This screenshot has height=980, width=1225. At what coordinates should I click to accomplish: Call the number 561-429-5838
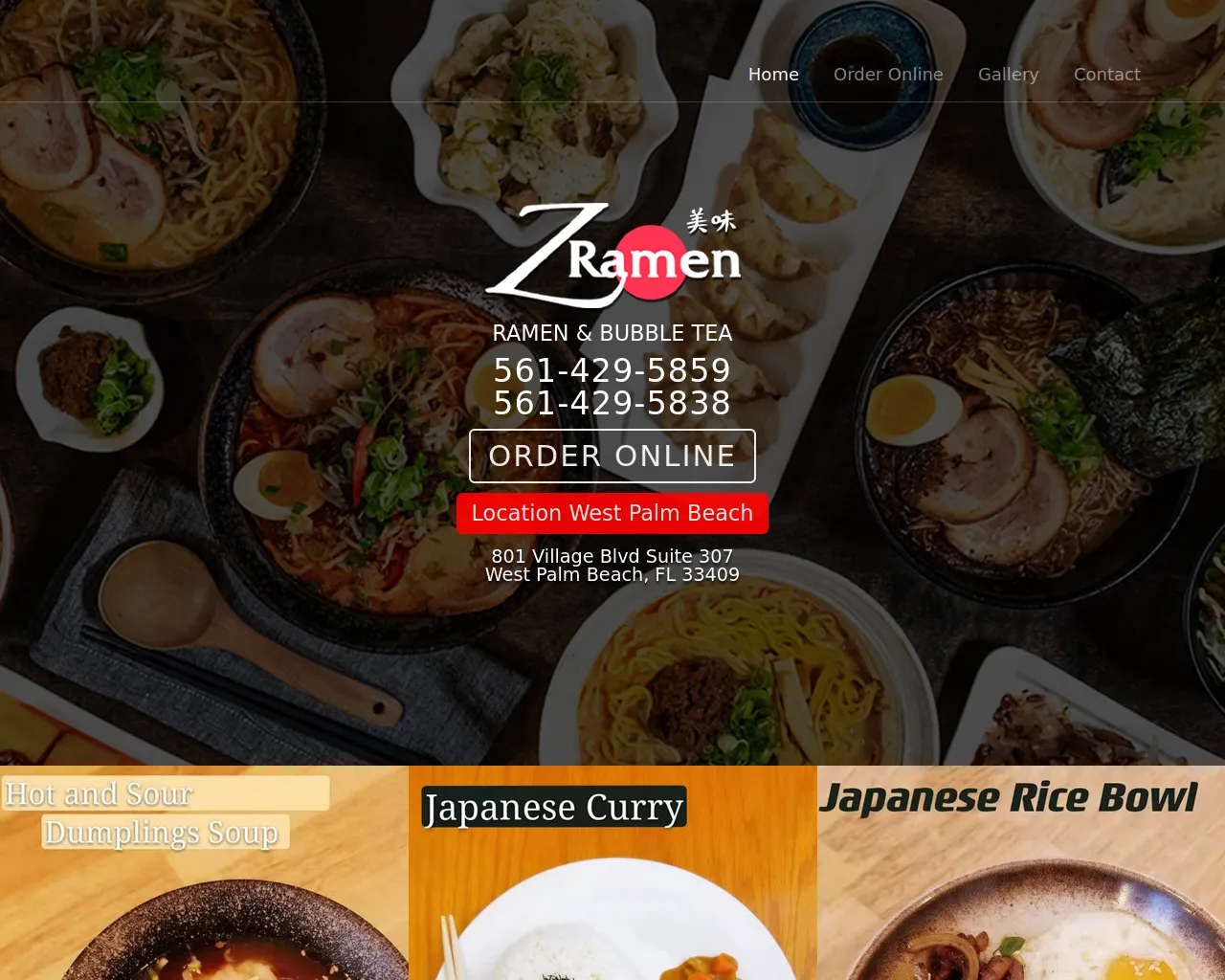pyautogui.click(x=612, y=403)
